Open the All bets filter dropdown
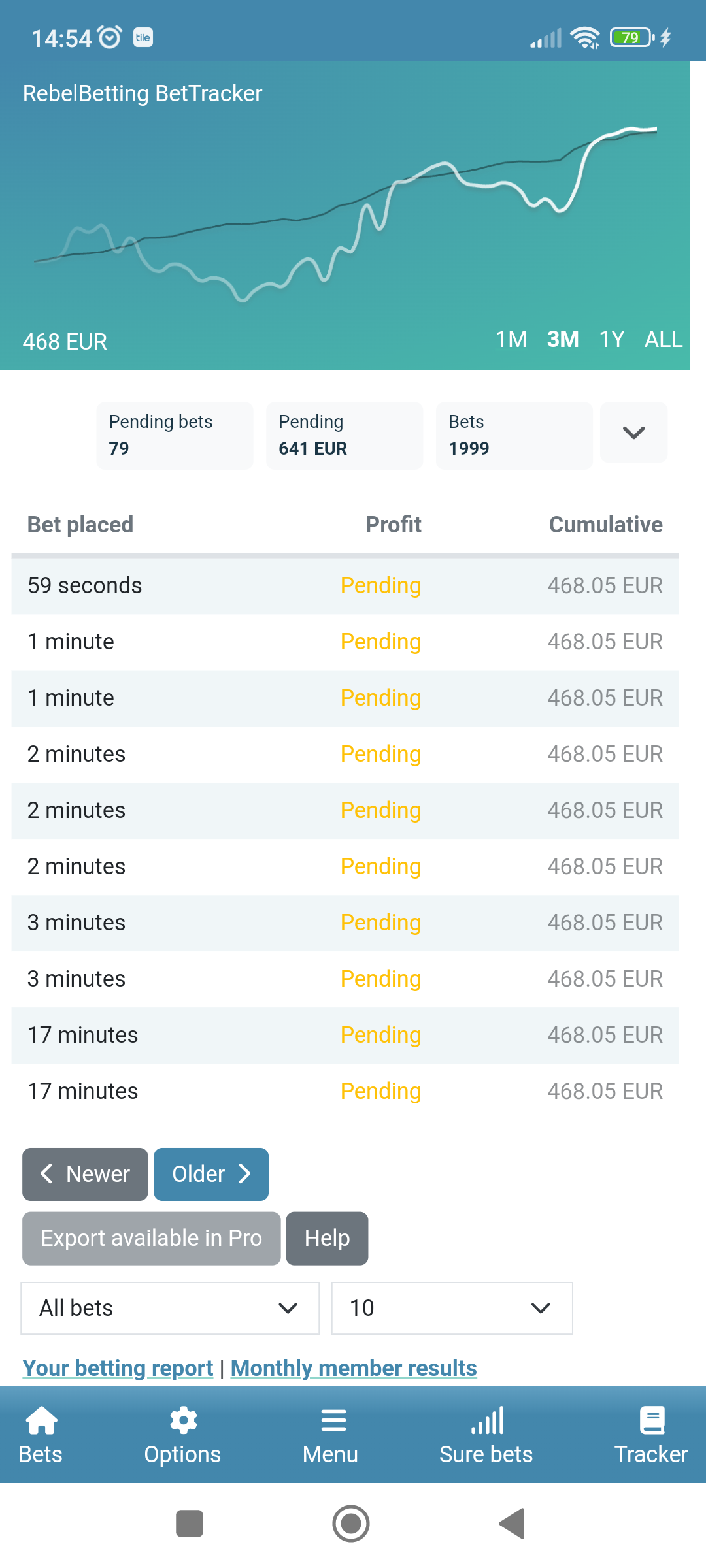 pos(170,1308)
